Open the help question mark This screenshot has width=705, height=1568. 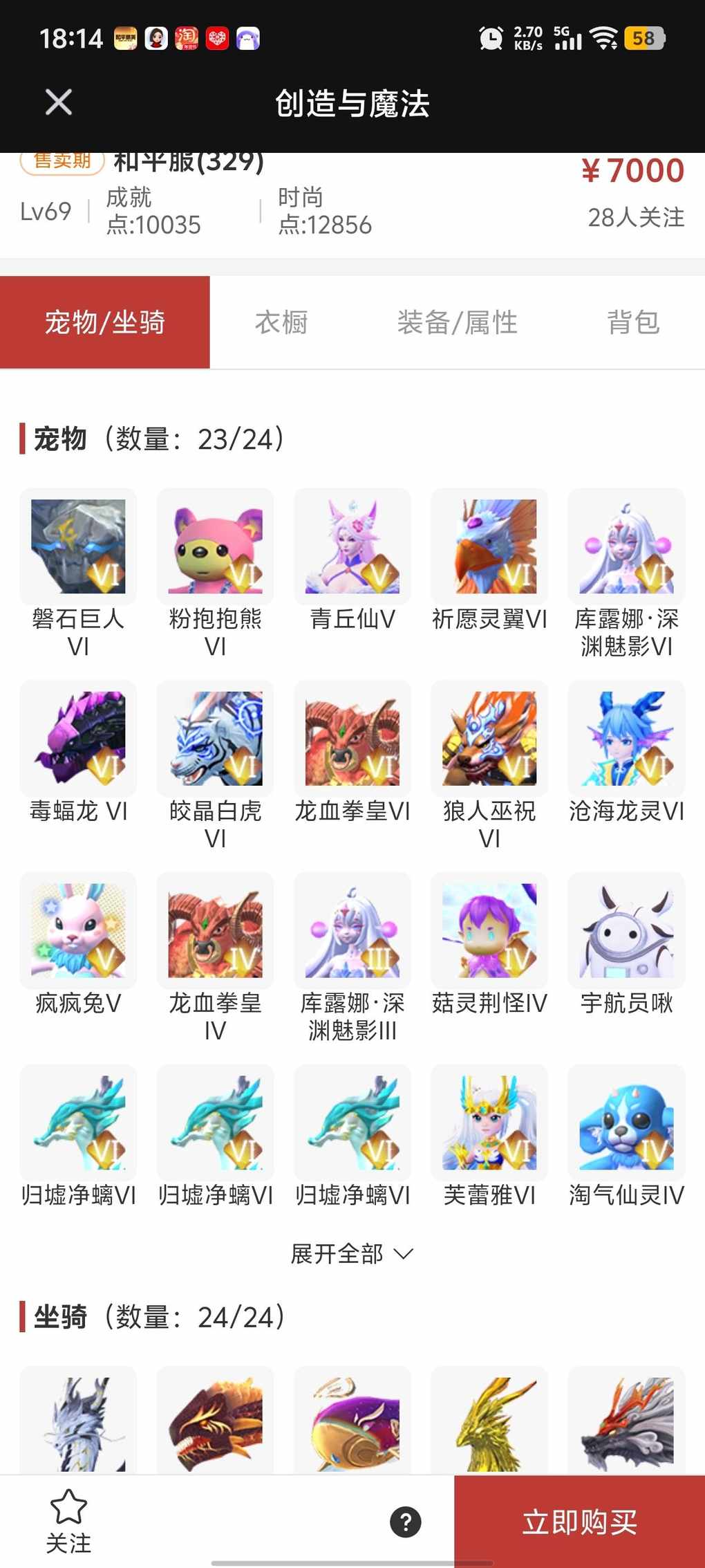click(x=406, y=1522)
